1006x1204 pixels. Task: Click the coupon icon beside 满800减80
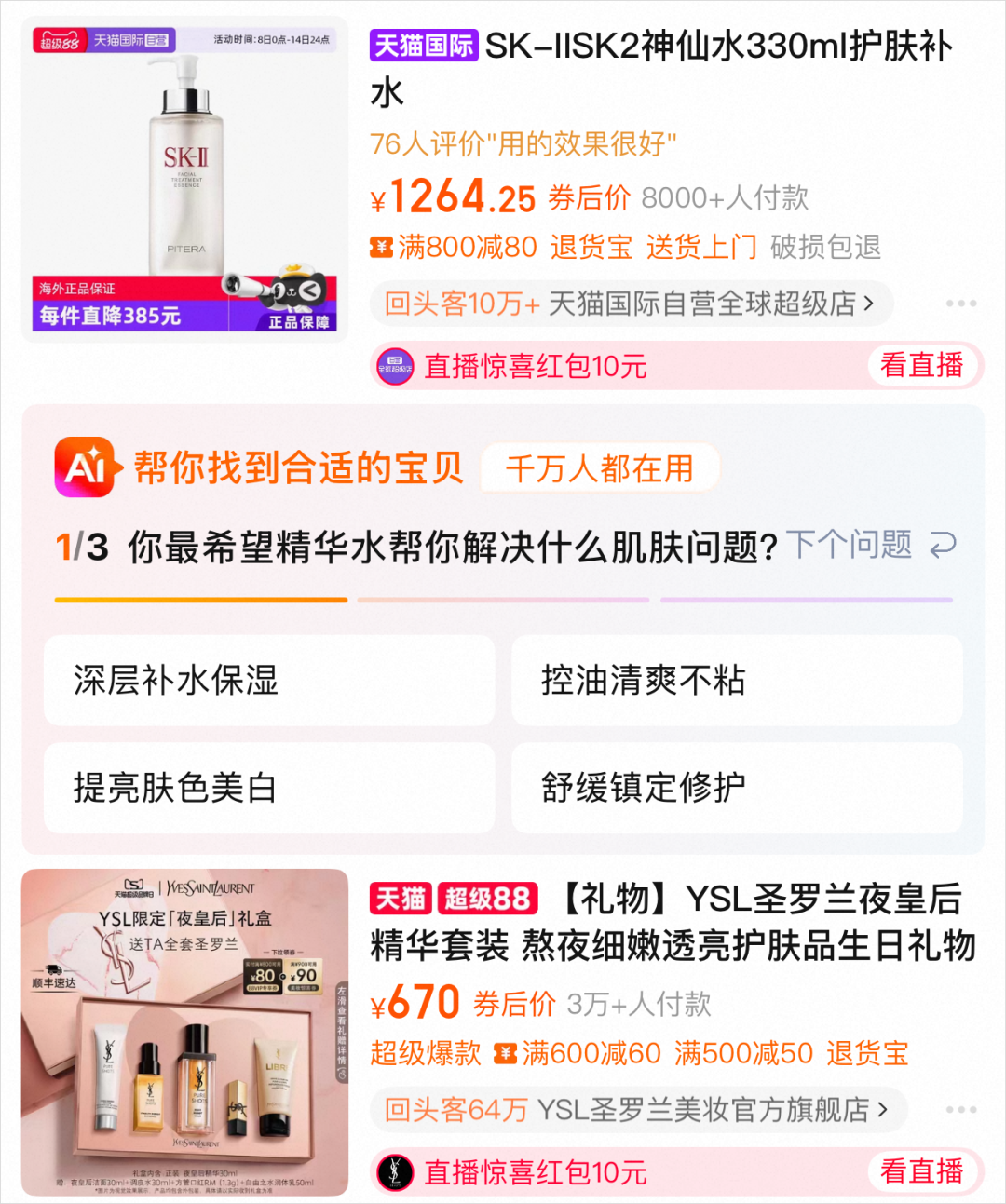(x=381, y=249)
